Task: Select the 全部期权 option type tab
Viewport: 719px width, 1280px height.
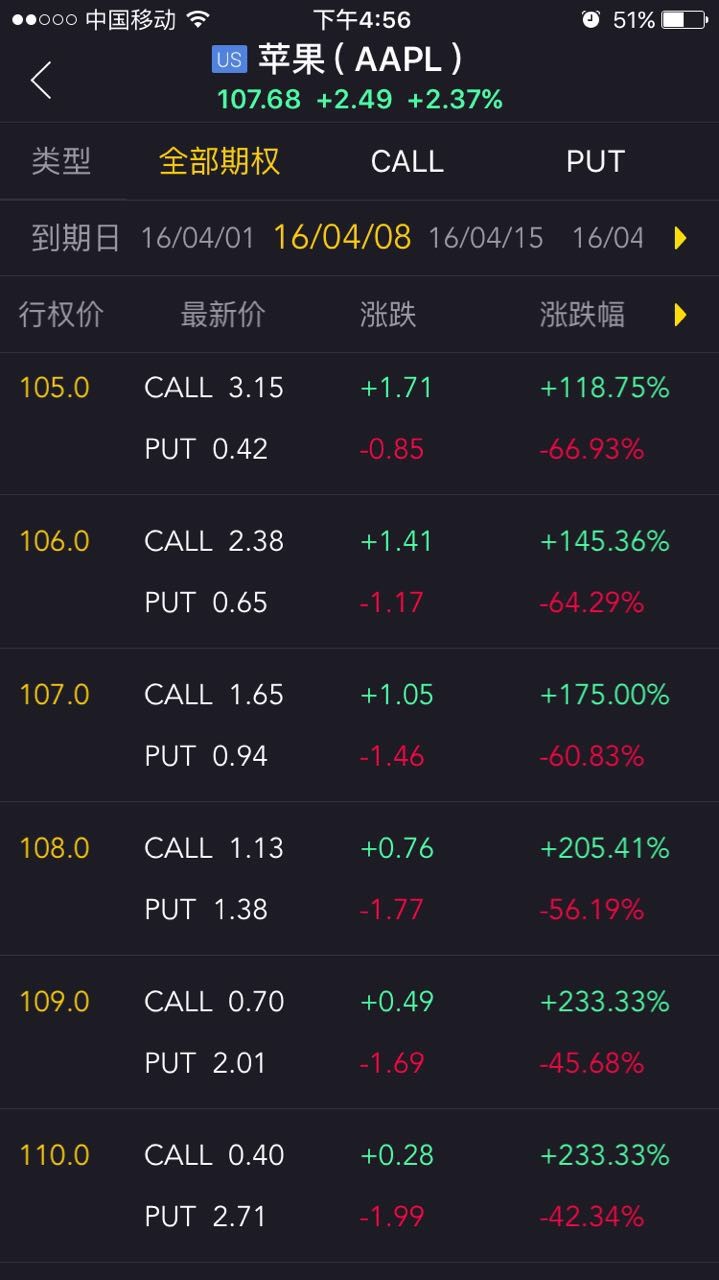Action: tap(219, 161)
